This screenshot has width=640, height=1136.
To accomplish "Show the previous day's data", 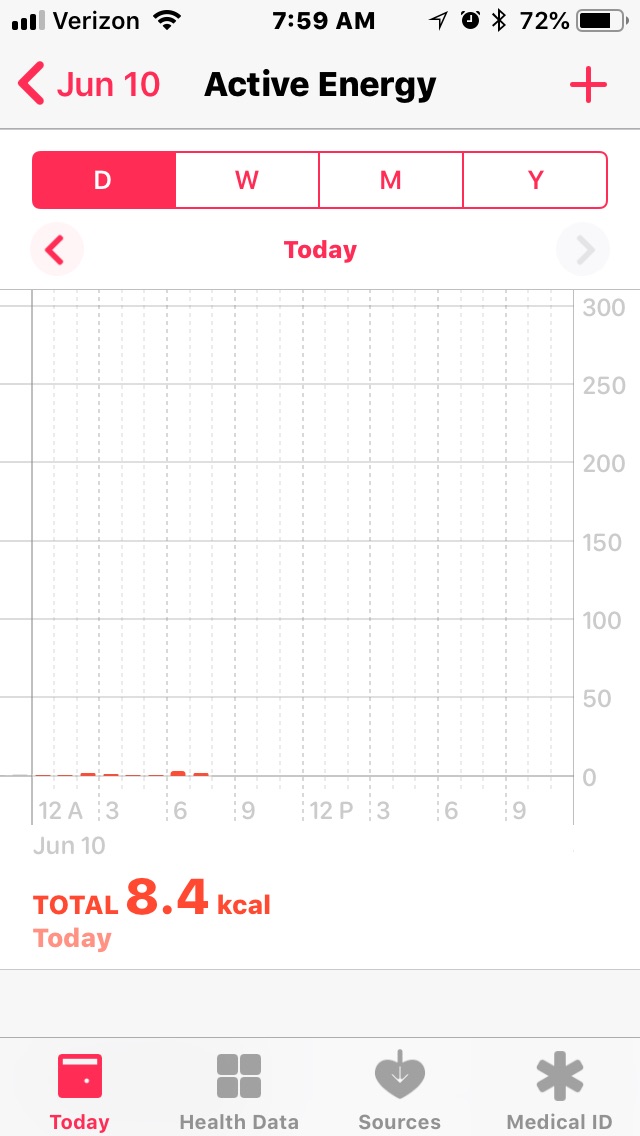I will click(57, 250).
